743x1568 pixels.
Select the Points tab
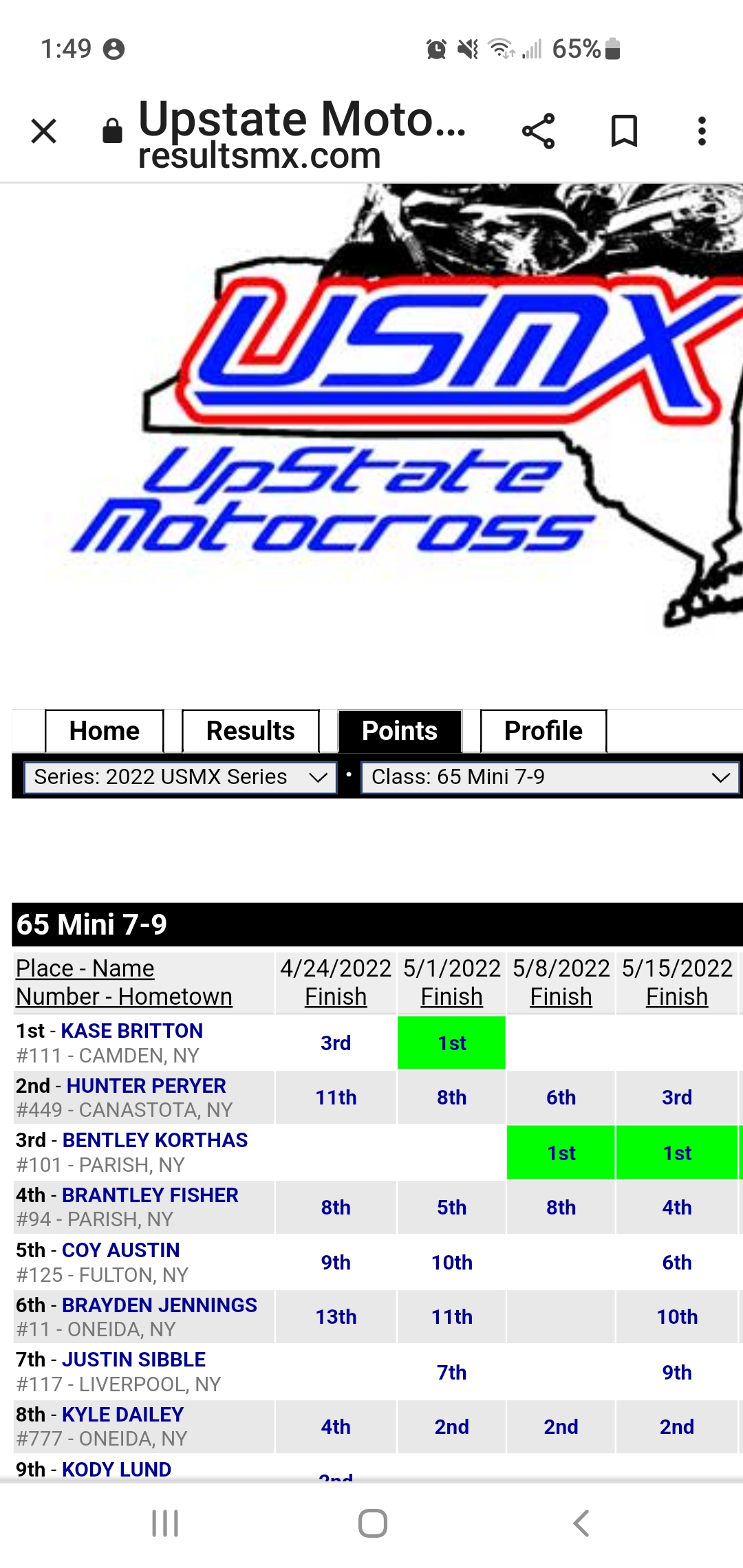[x=400, y=731]
